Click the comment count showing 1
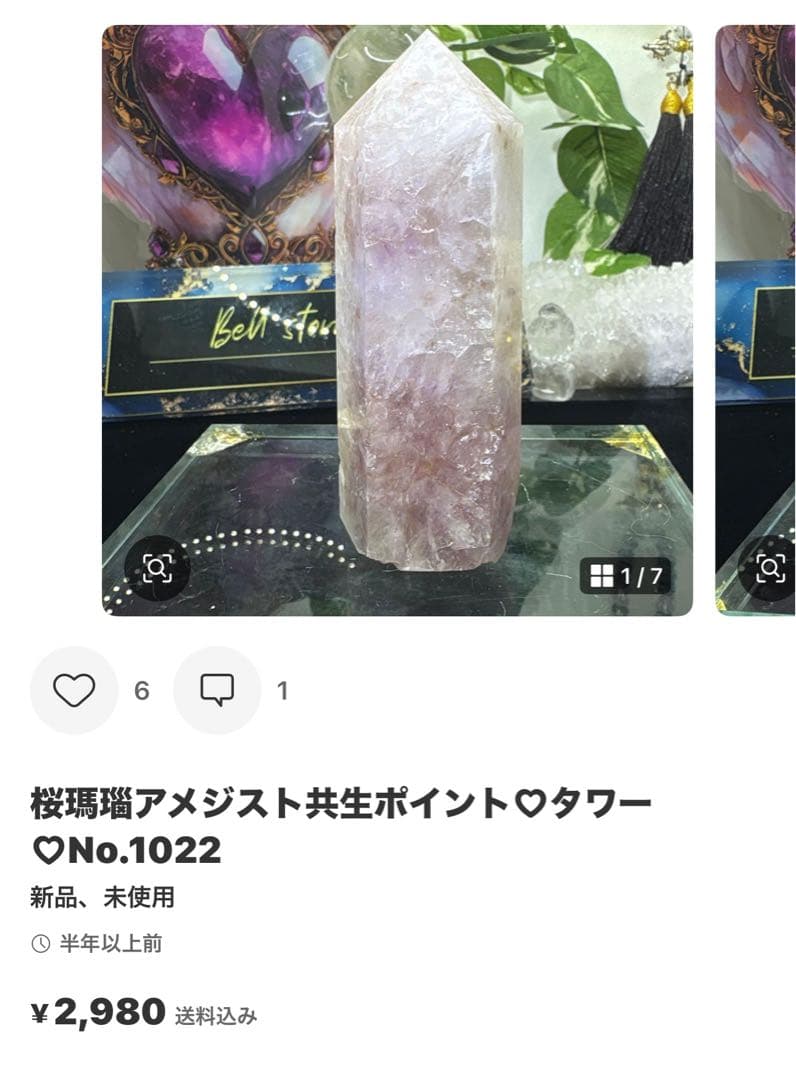Screen dimensions: 796x1080 coord(281,690)
